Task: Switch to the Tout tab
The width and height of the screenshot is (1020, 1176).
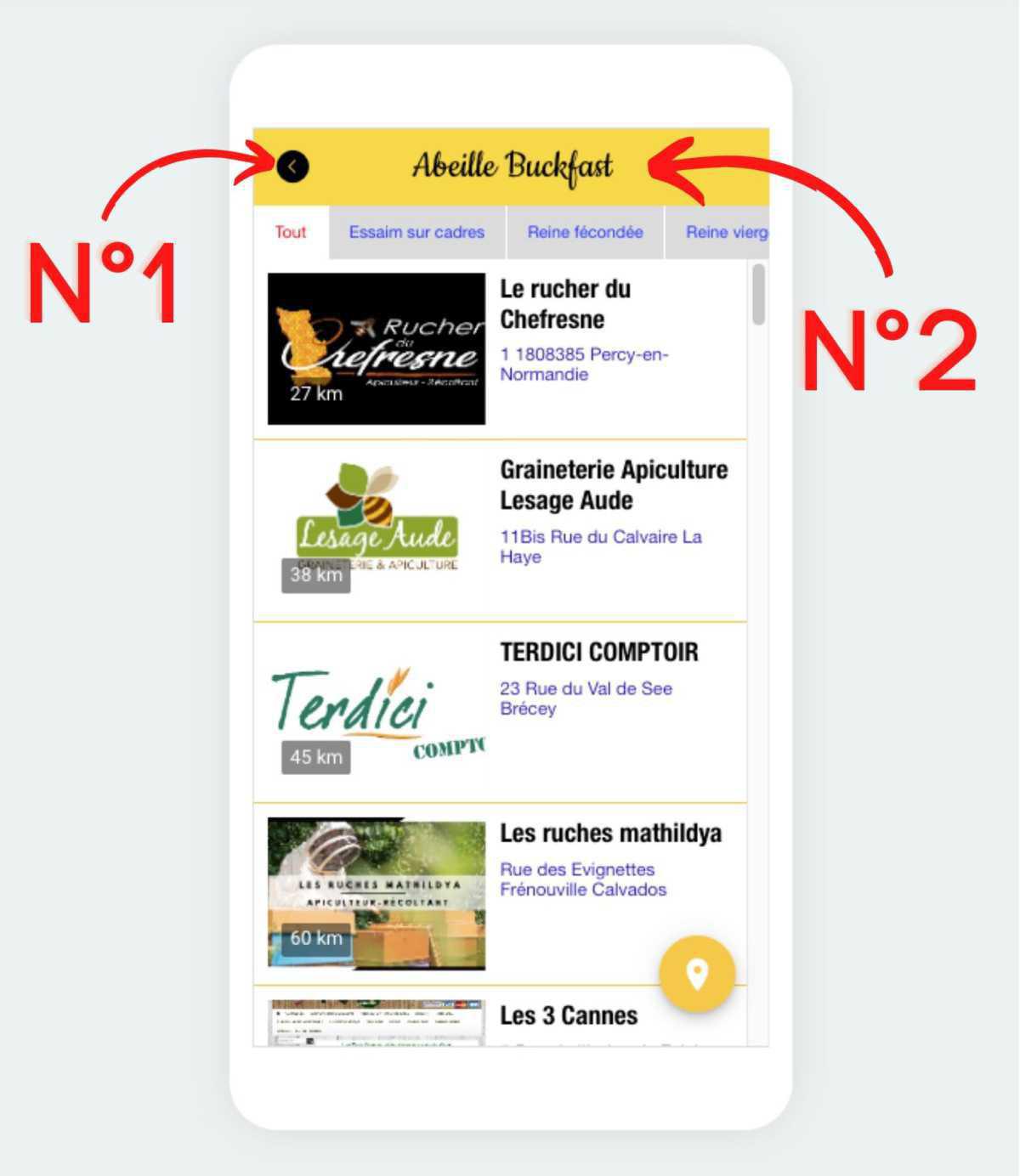Action: pyautogui.click(x=290, y=232)
